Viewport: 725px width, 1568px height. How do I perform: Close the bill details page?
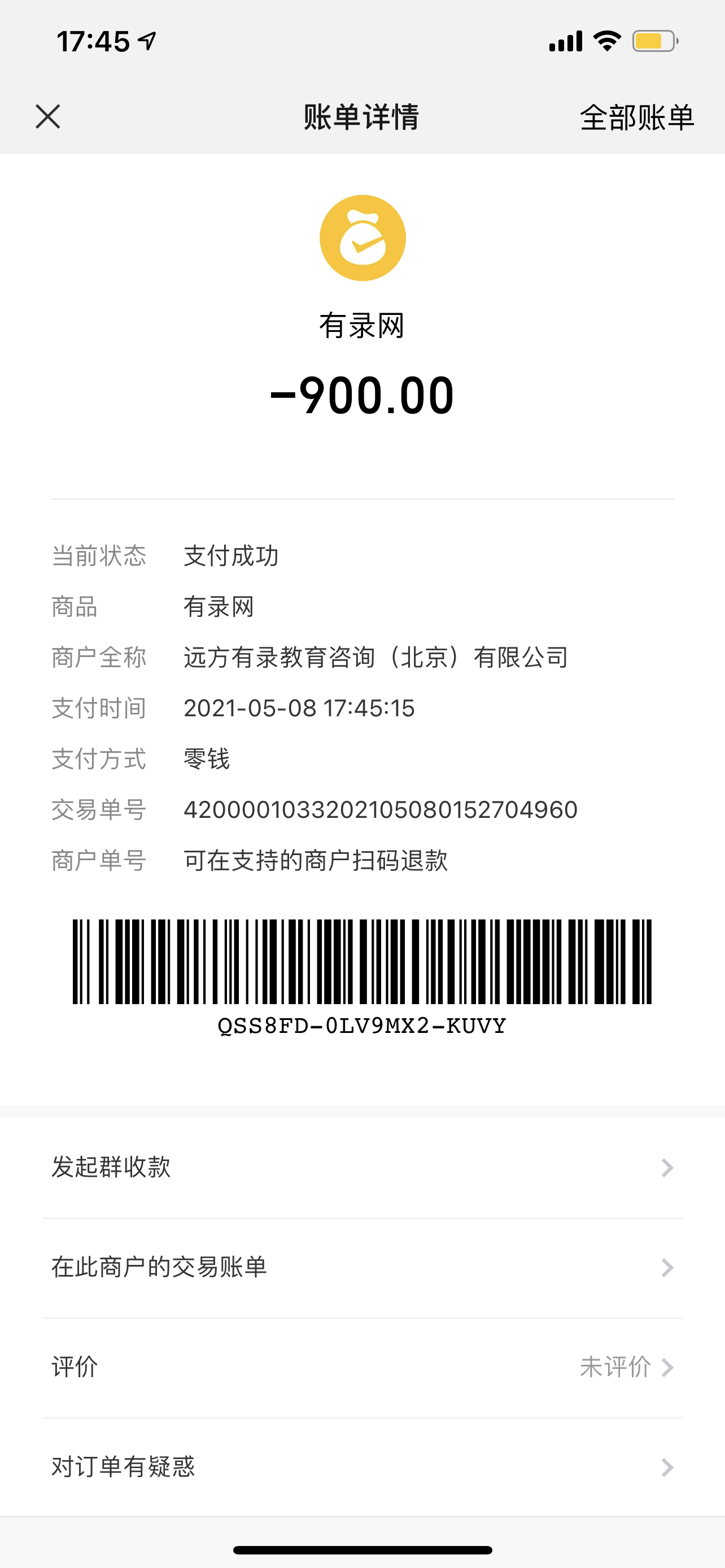[x=47, y=116]
